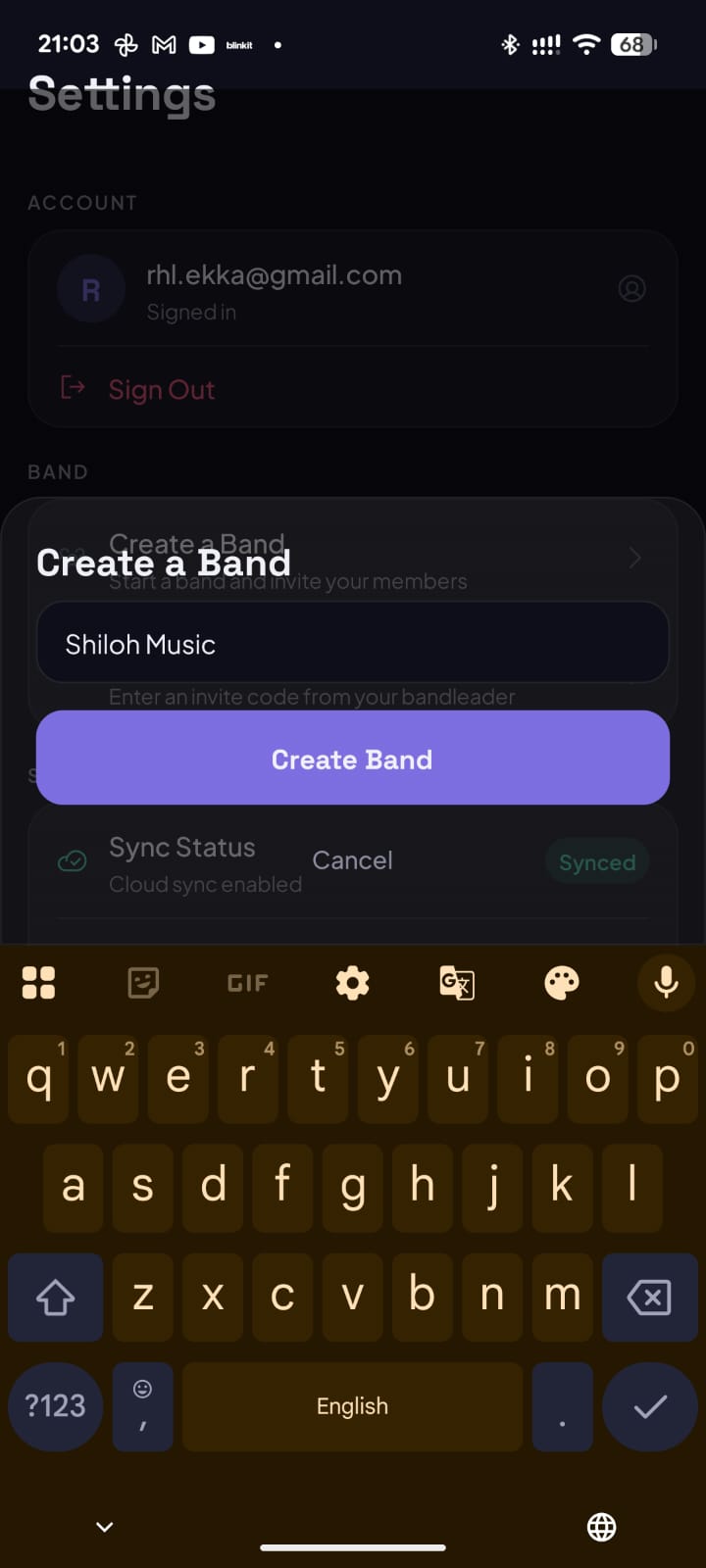
Task: Open keyboard theme palette
Action: pos(562,982)
